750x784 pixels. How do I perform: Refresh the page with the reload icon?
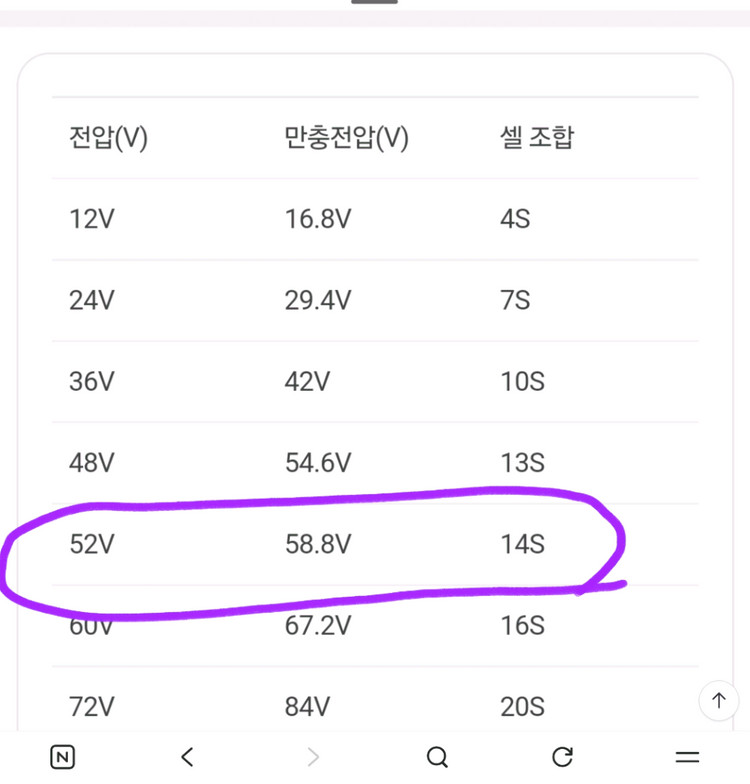tap(562, 757)
